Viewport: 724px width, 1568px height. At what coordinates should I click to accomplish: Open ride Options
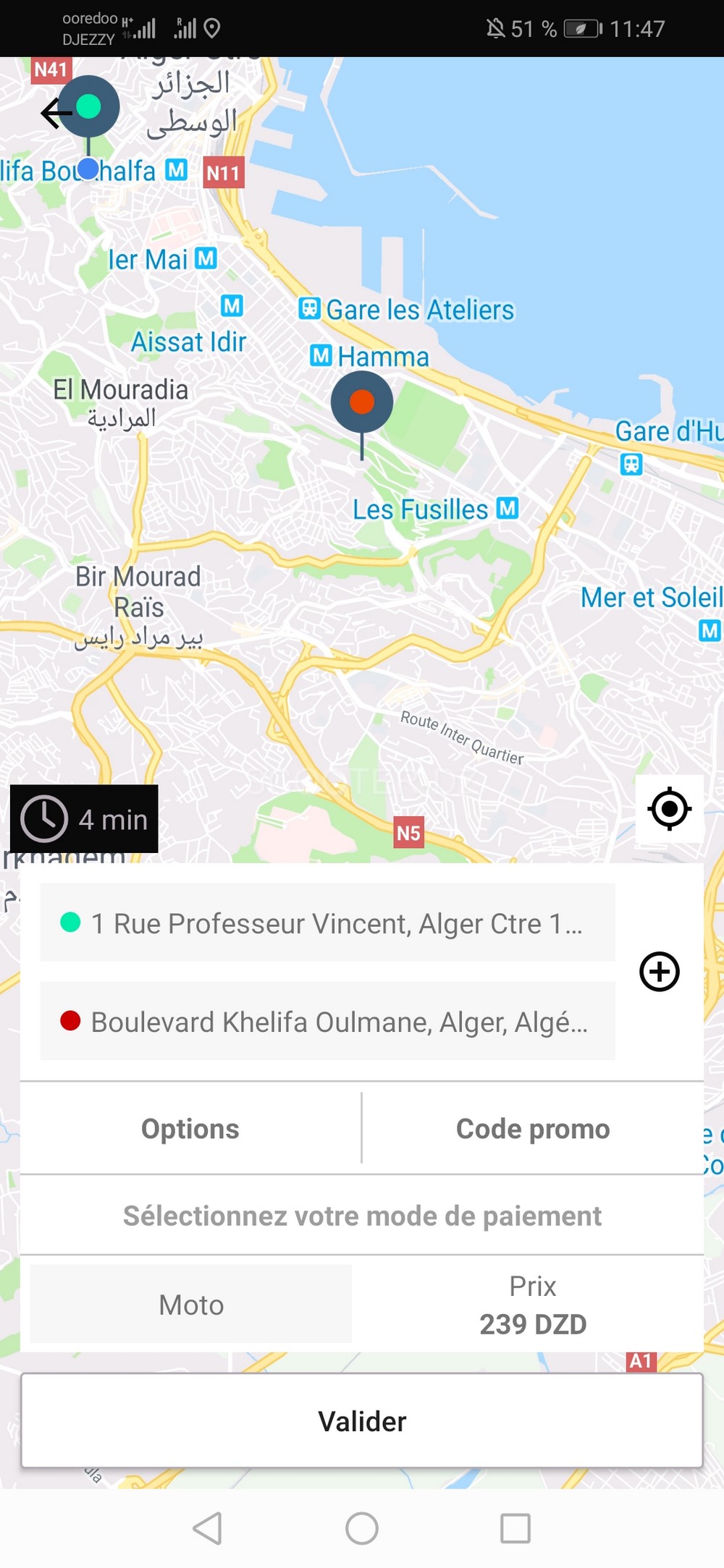[x=190, y=1129]
